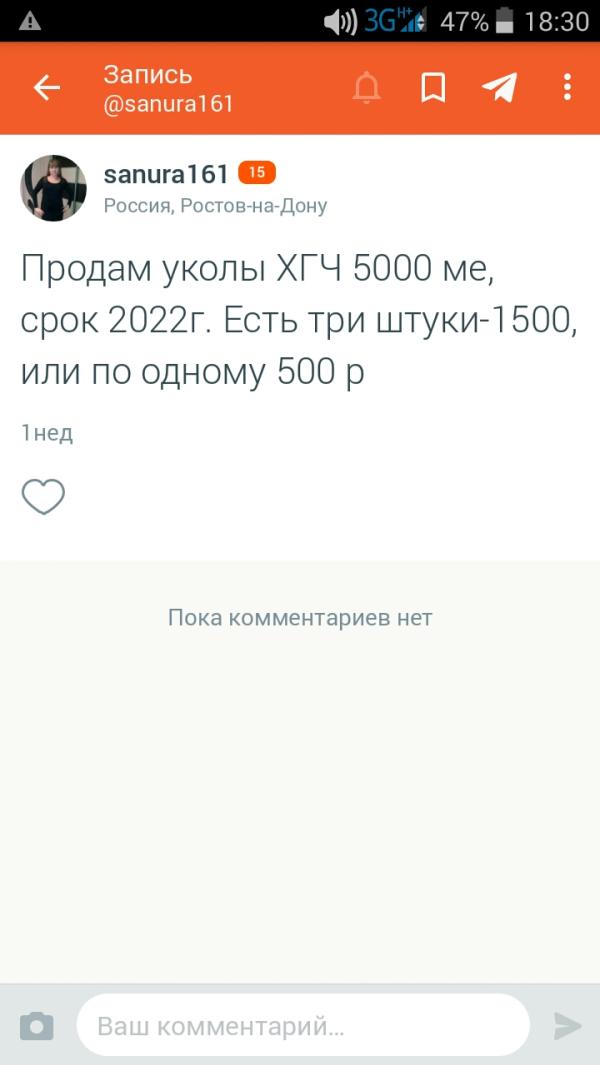The height and width of the screenshot is (1065, 600).
Task: Go back using the arrow
Action: (47, 88)
